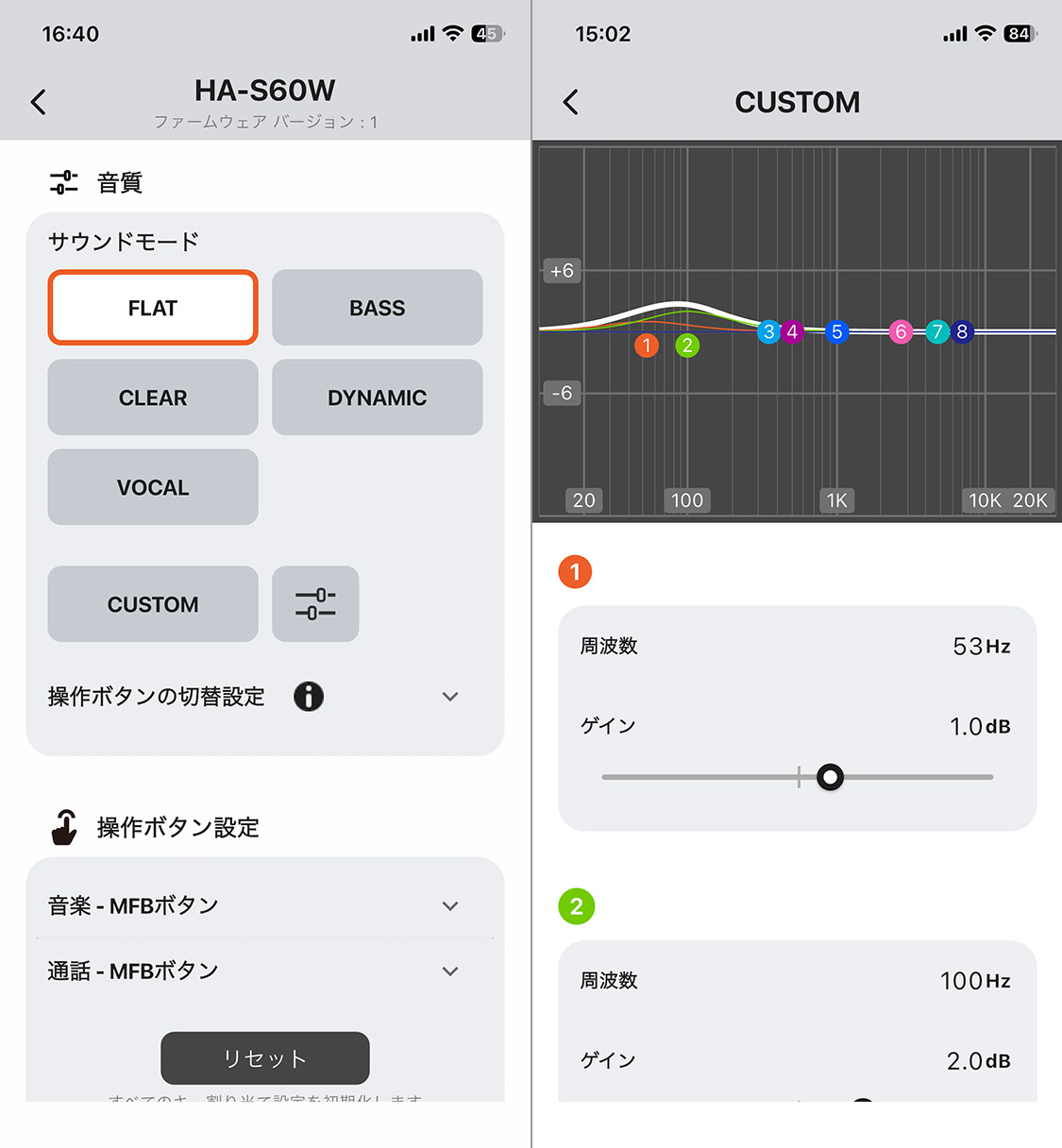
Task: Expand the 音楽 - MFBボタン row
Action: (450, 906)
